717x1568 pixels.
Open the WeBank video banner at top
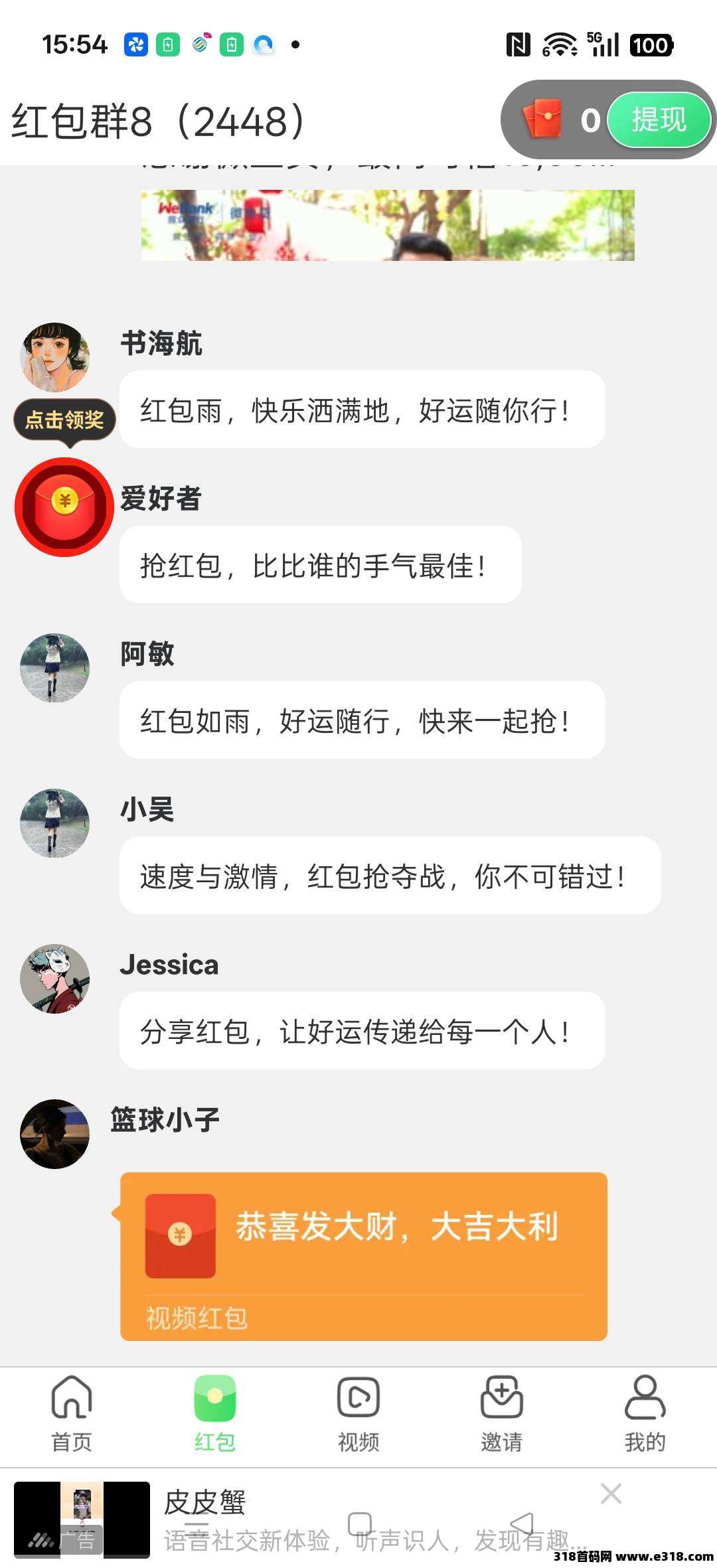pyautogui.click(x=387, y=224)
